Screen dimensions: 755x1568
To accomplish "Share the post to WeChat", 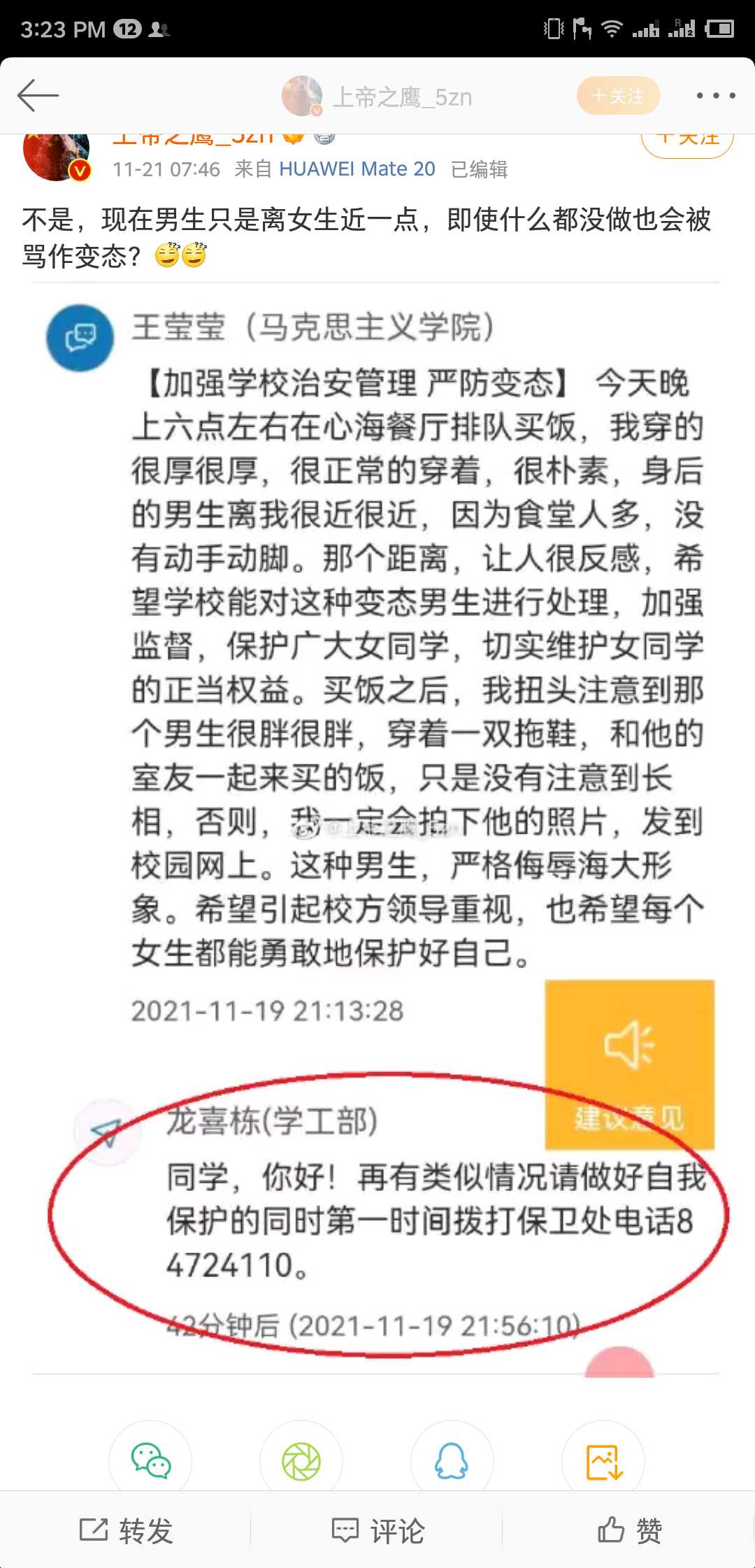I will (150, 1460).
